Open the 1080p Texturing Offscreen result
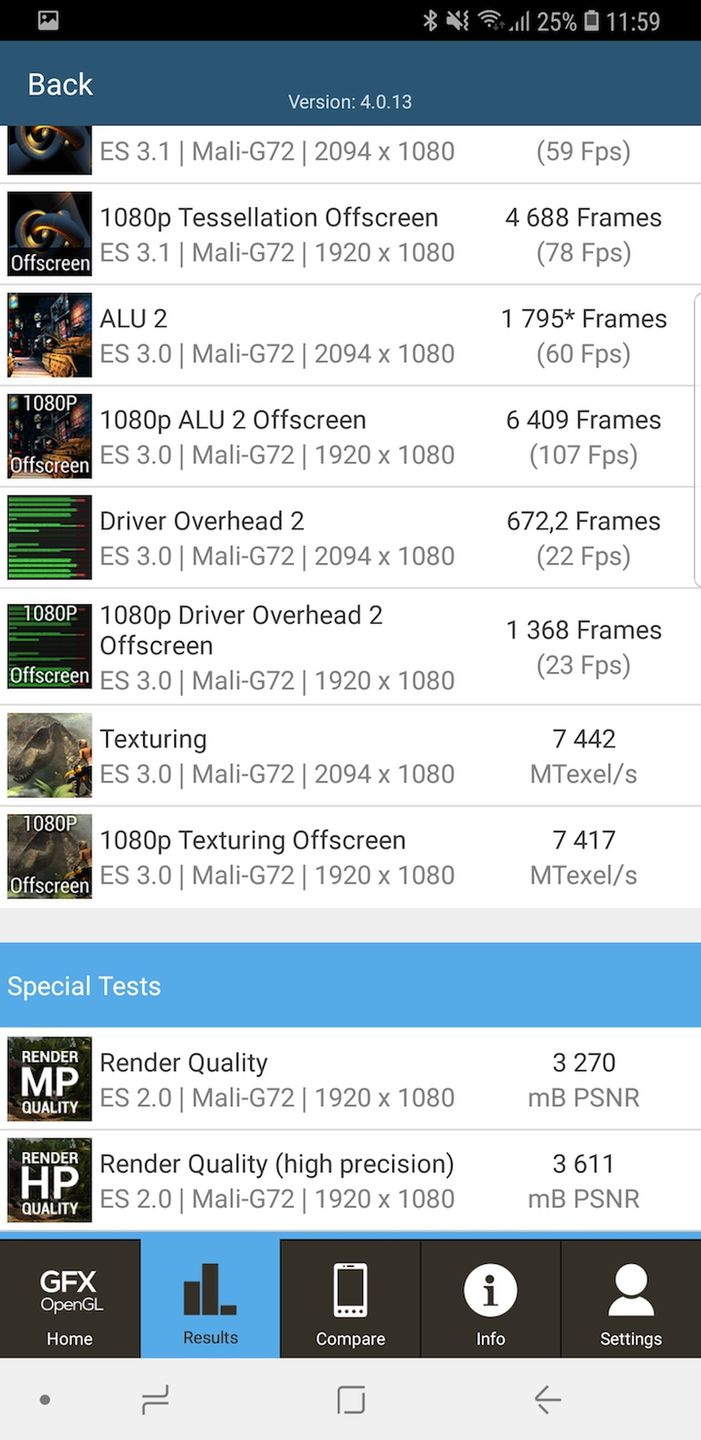 [350, 857]
